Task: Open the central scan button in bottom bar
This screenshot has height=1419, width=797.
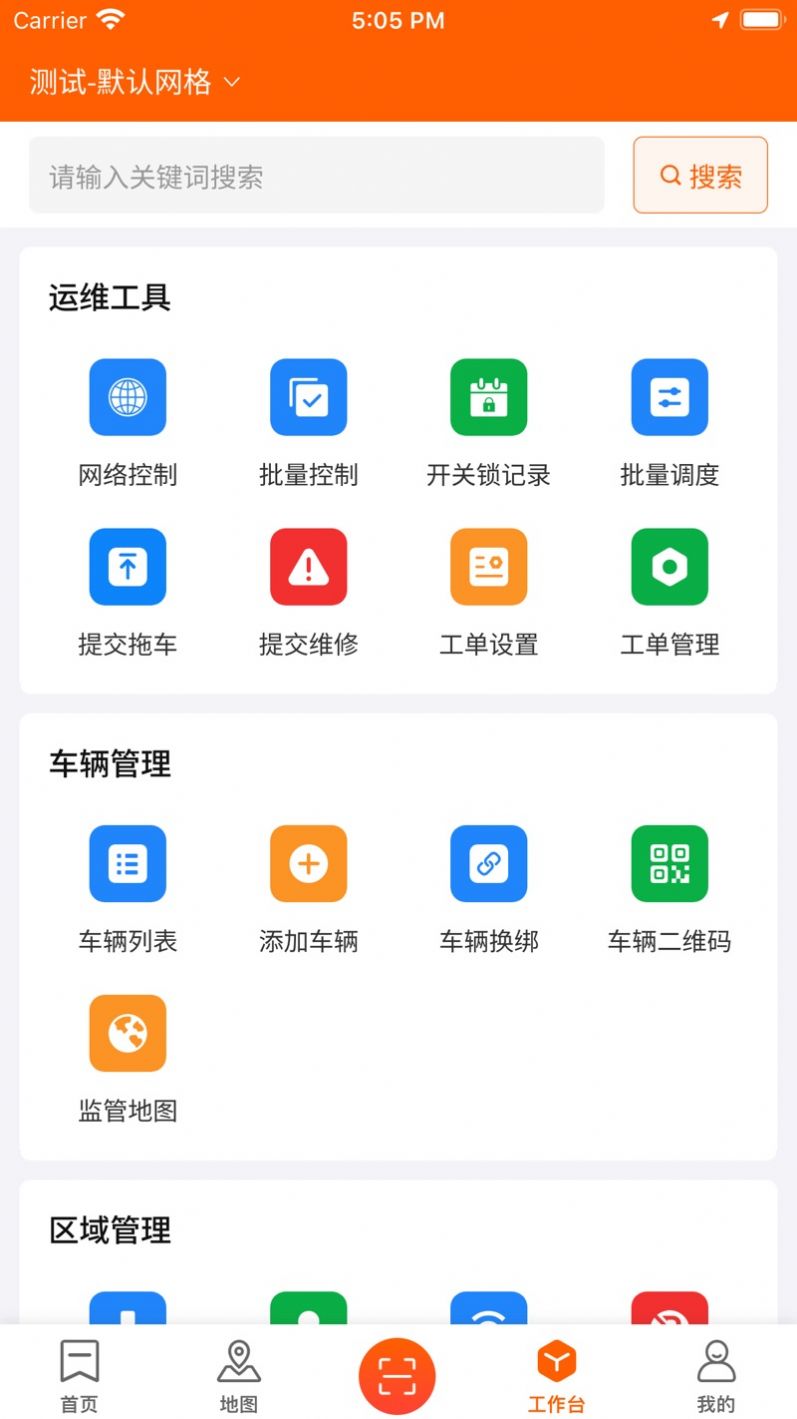Action: point(397,1375)
